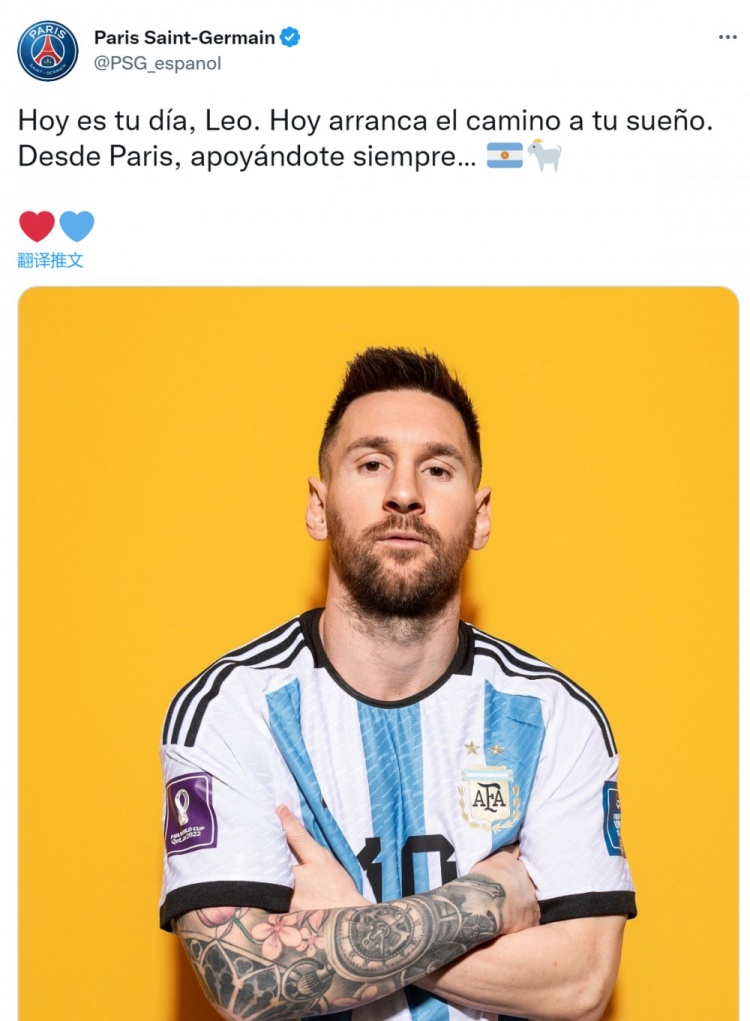Tap the translate tweet link
Viewport: 750px width, 1021px height.
51,260
